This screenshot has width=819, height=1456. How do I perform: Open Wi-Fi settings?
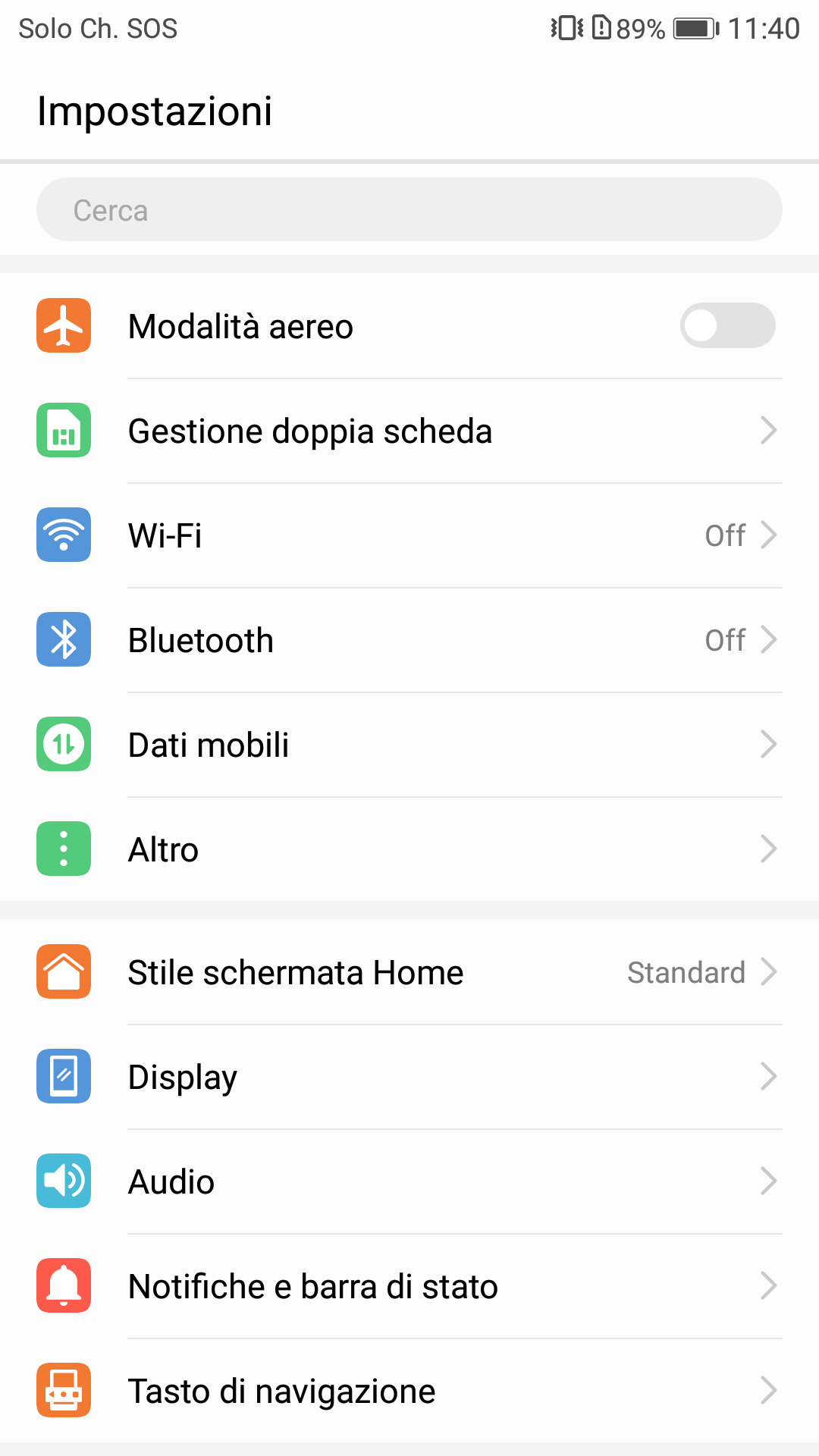(x=409, y=535)
